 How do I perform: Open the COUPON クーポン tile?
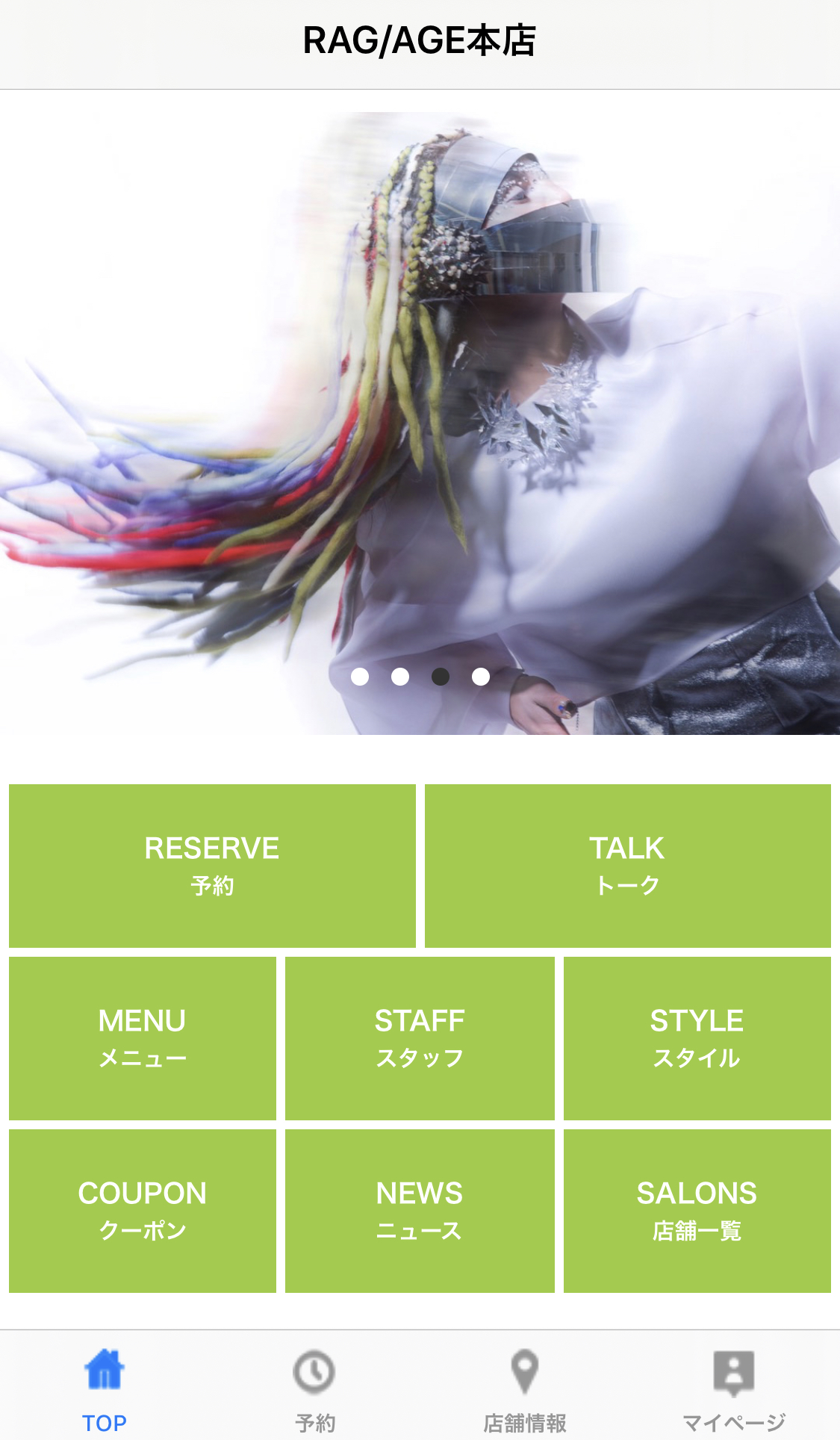coord(143,1211)
